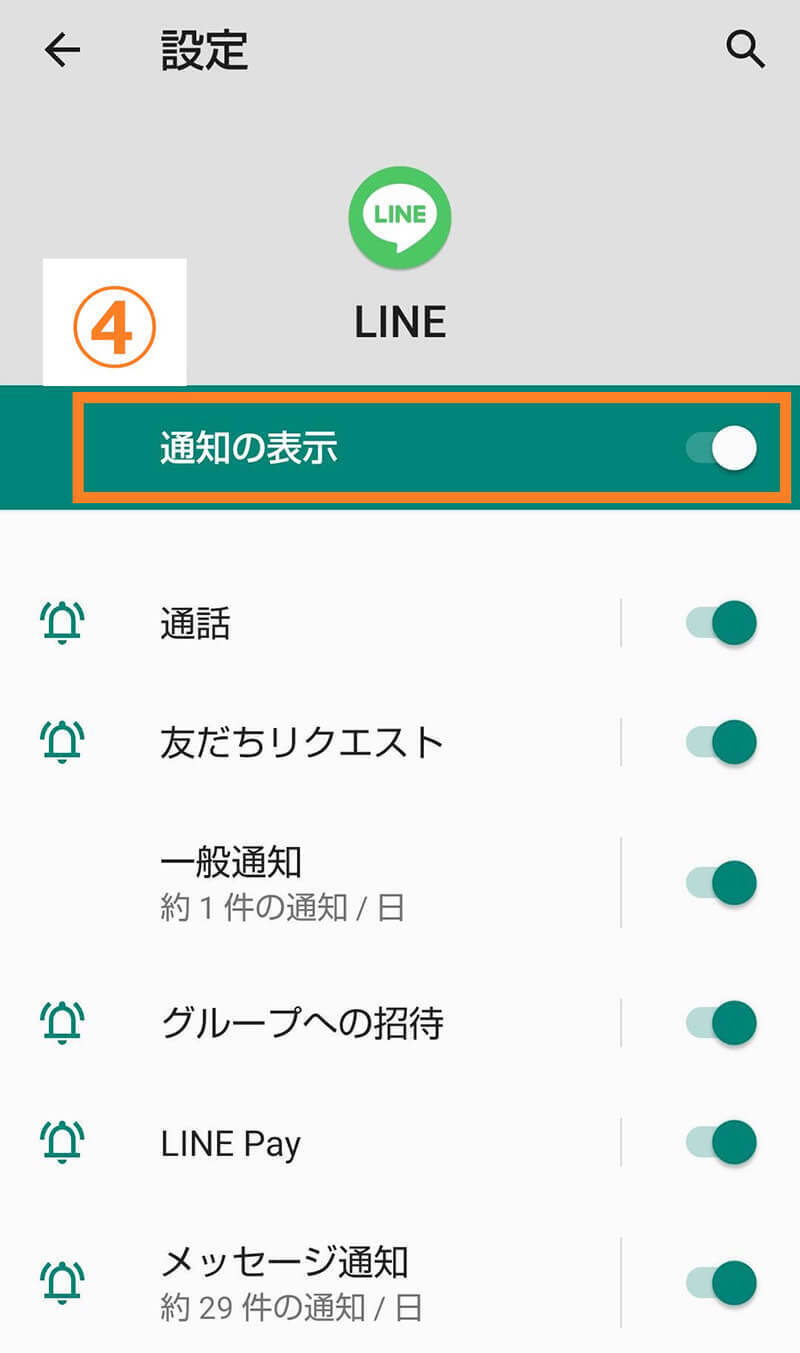The width and height of the screenshot is (800, 1353).
Task: Toggle off 友だちリクエスト notifications
Action: click(722, 743)
